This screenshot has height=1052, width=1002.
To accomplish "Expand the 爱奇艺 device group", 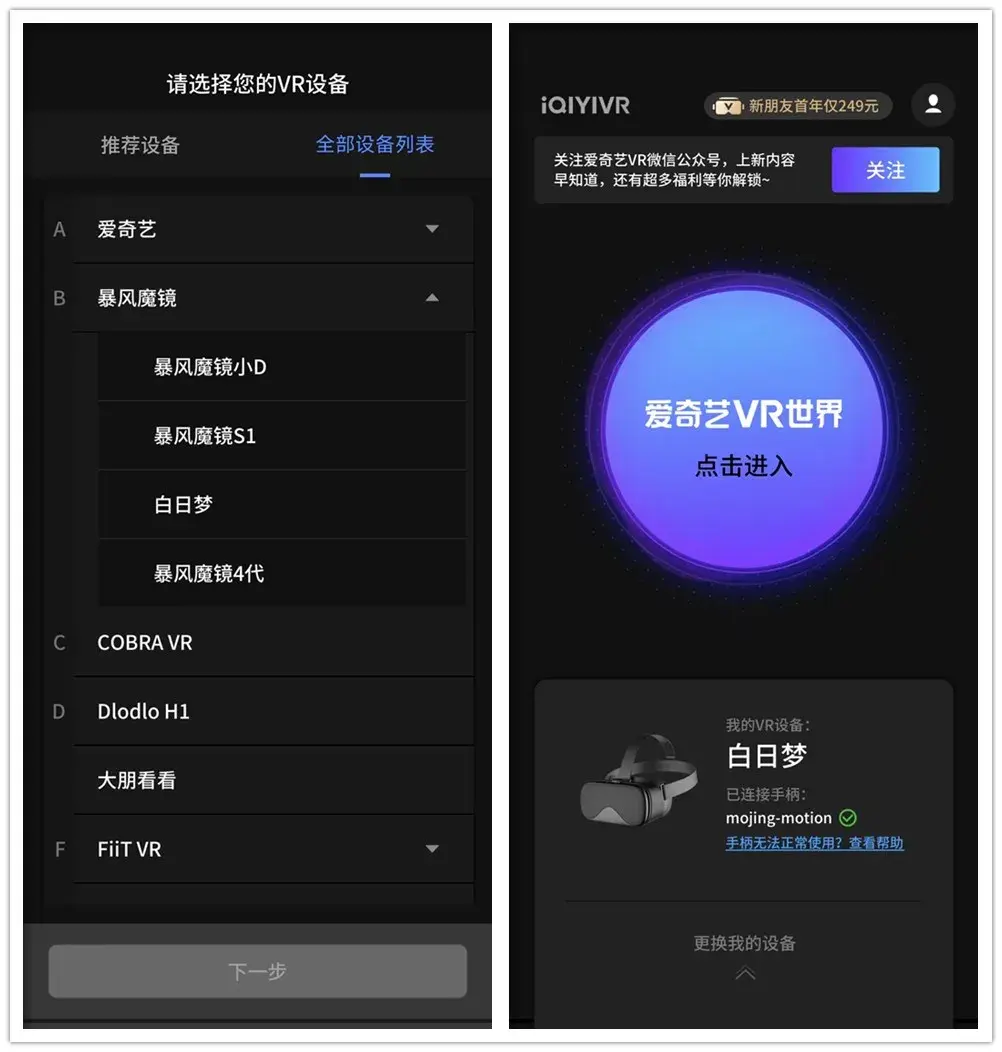I will pyautogui.click(x=431, y=229).
